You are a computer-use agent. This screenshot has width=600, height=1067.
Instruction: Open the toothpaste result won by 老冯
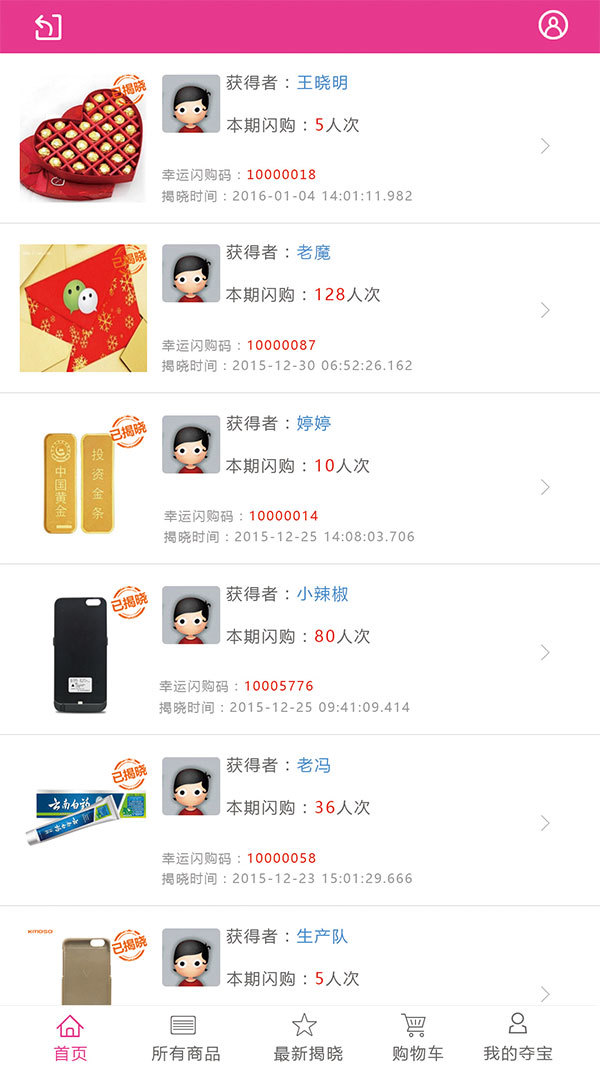(300, 821)
